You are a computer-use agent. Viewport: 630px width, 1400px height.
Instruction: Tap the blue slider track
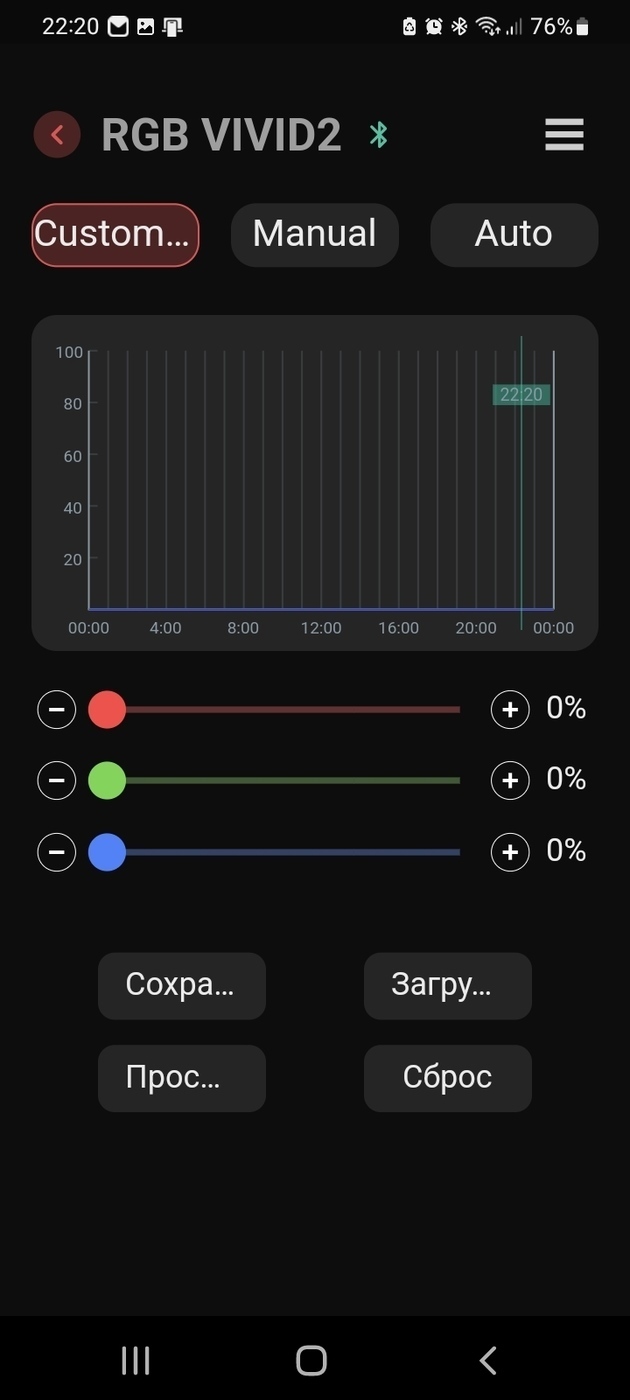pyautogui.click(x=275, y=852)
